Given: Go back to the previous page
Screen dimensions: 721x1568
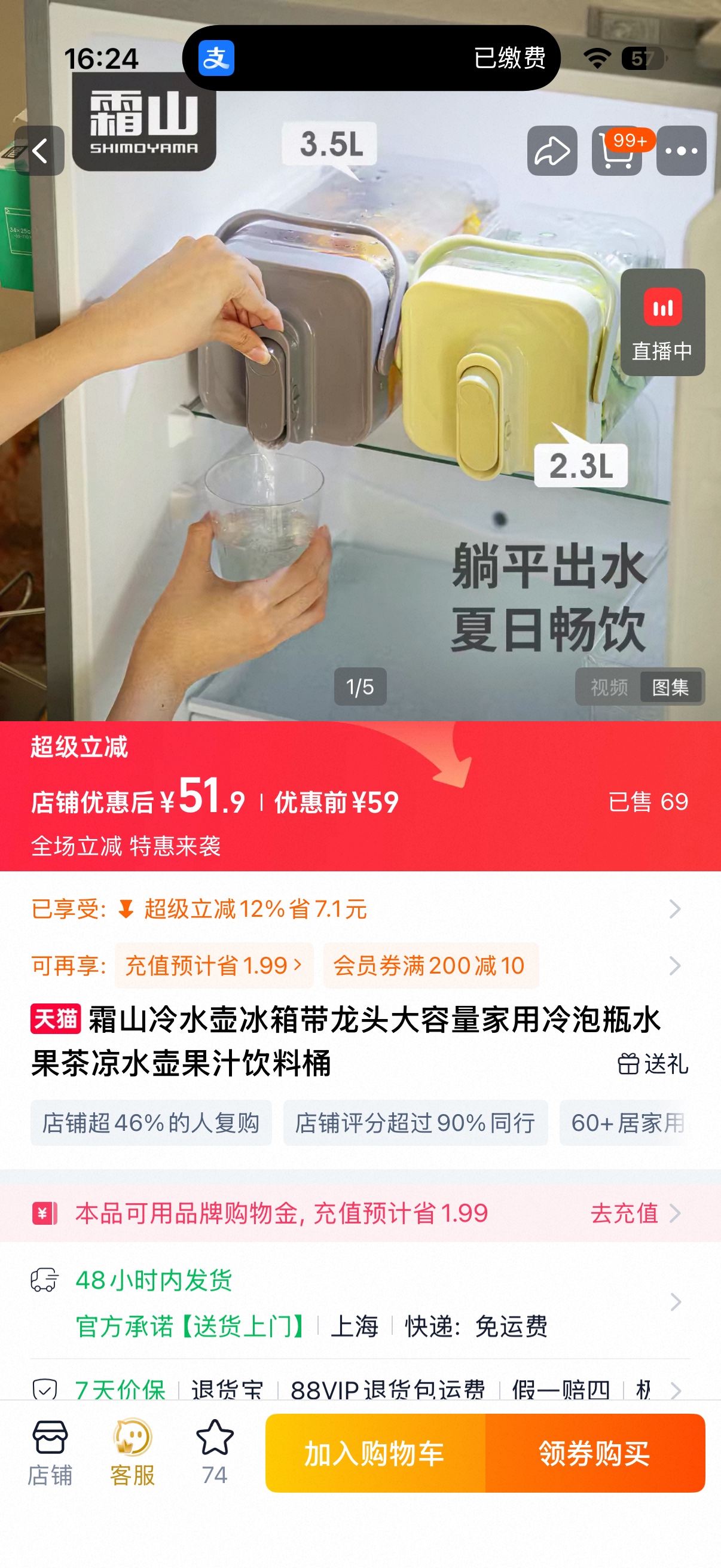Looking at the screenshot, I should 39,151.
